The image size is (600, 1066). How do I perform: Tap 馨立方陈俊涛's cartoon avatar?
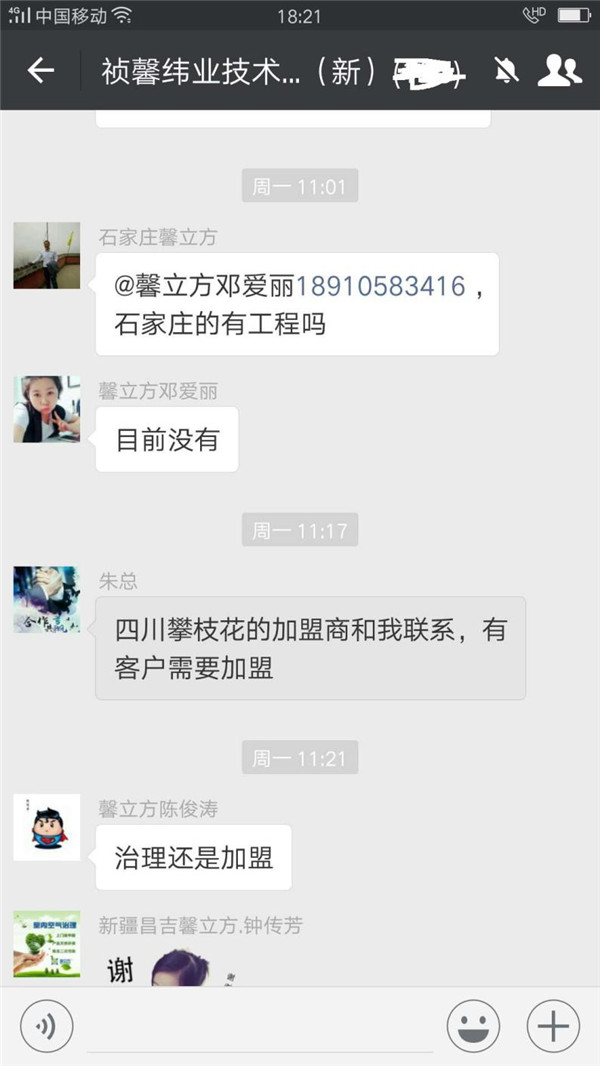46,827
